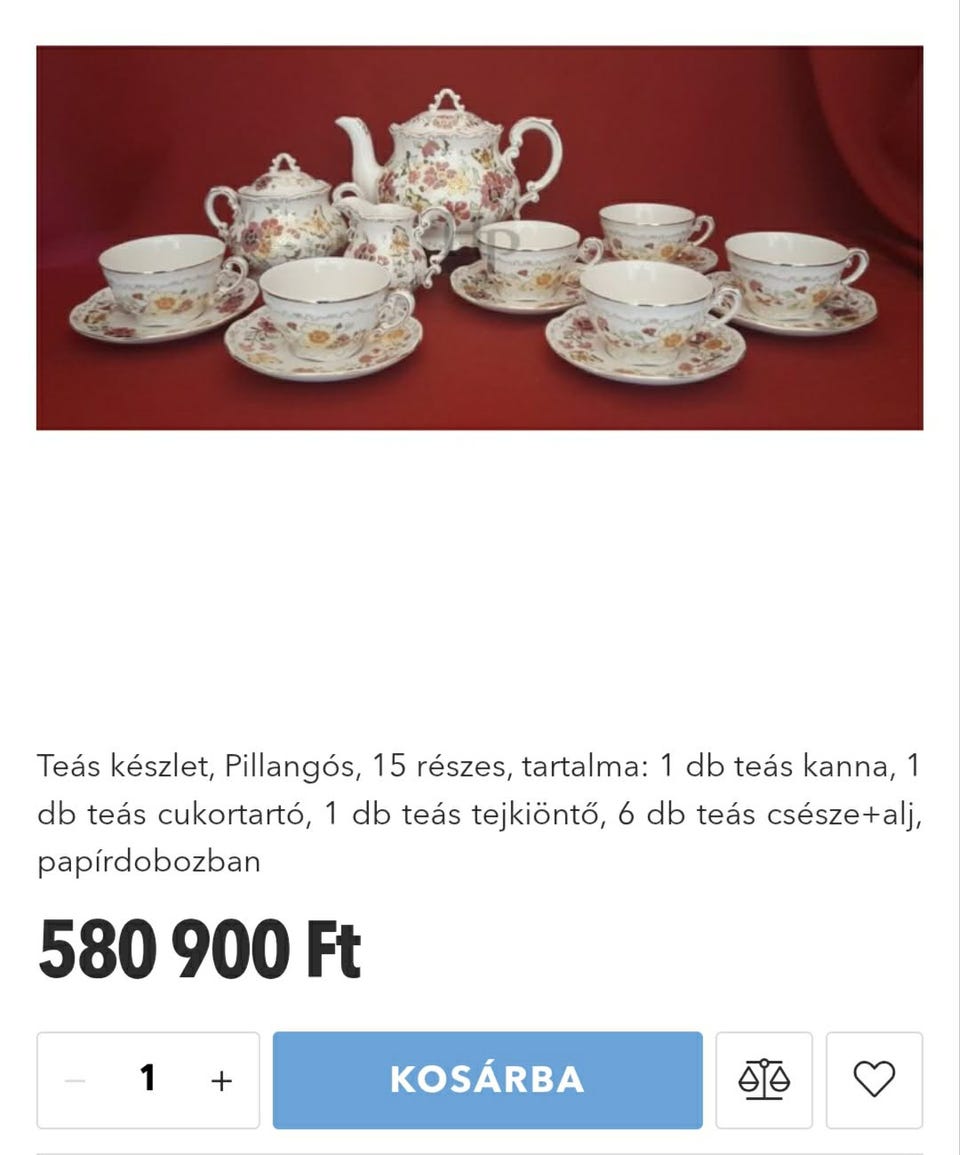Click the balance scales compare icon
This screenshot has height=1155, width=960.
point(764,1080)
